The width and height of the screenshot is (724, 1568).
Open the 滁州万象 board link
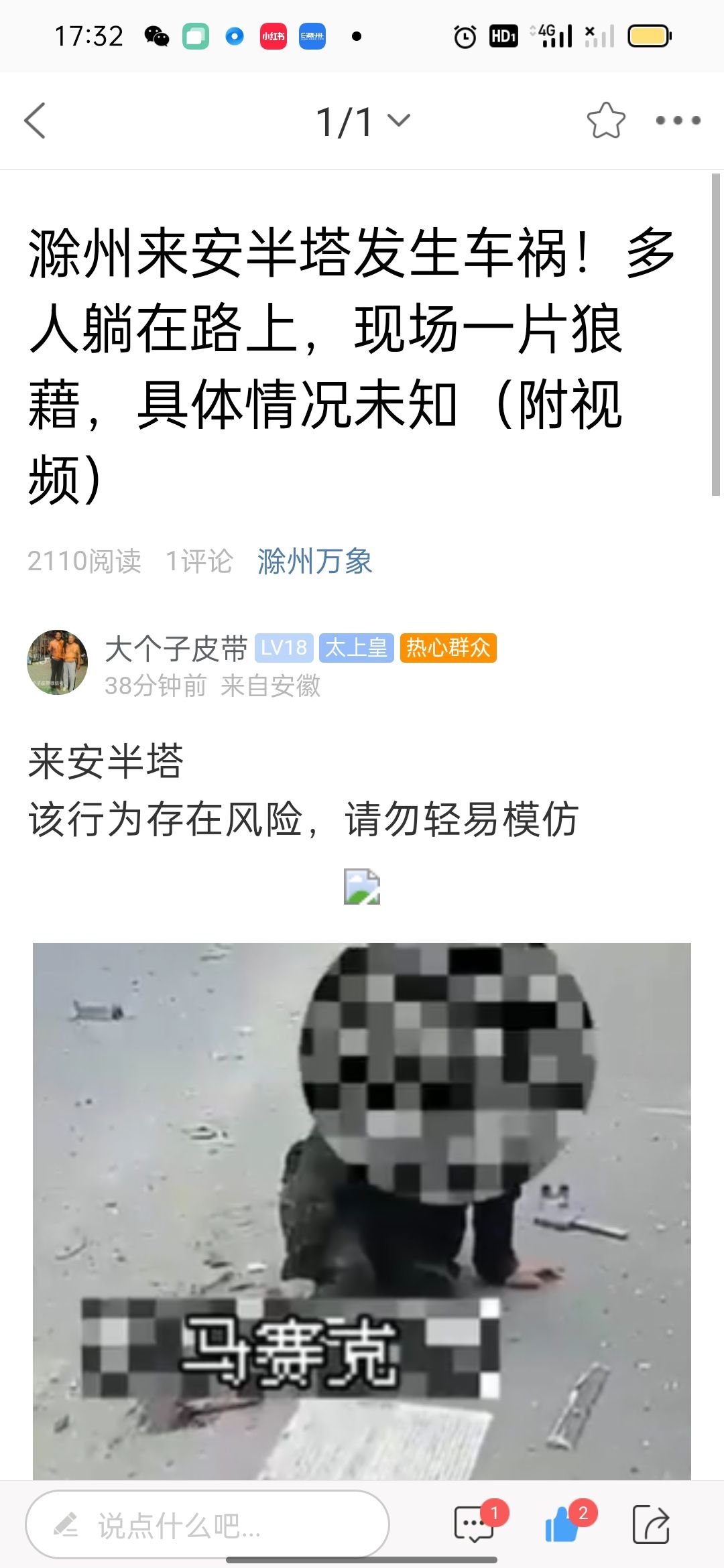click(314, 561)
